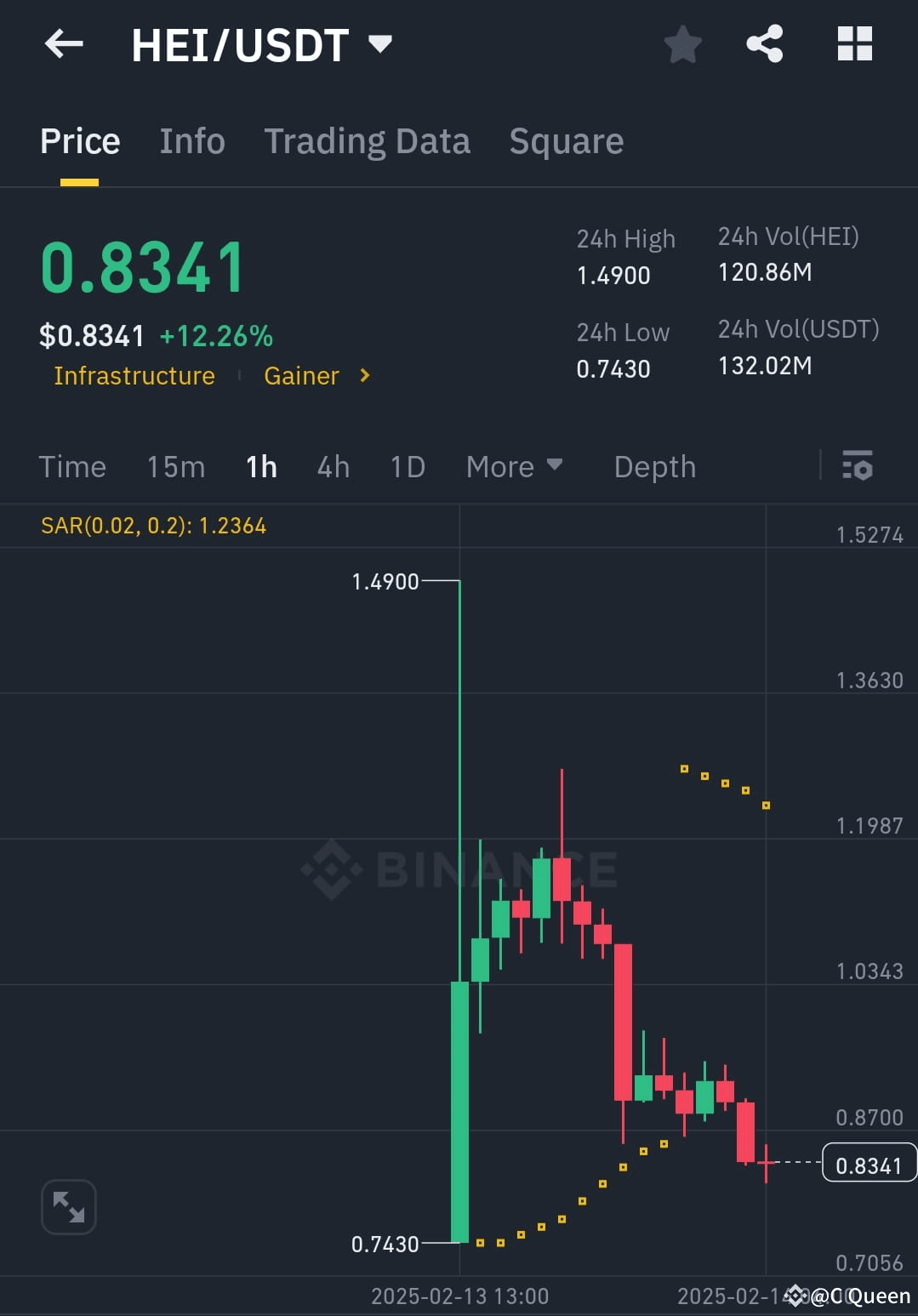Share the HEI/USDT chart
This screenshot has width=918, height=1316.
point(763,44)
